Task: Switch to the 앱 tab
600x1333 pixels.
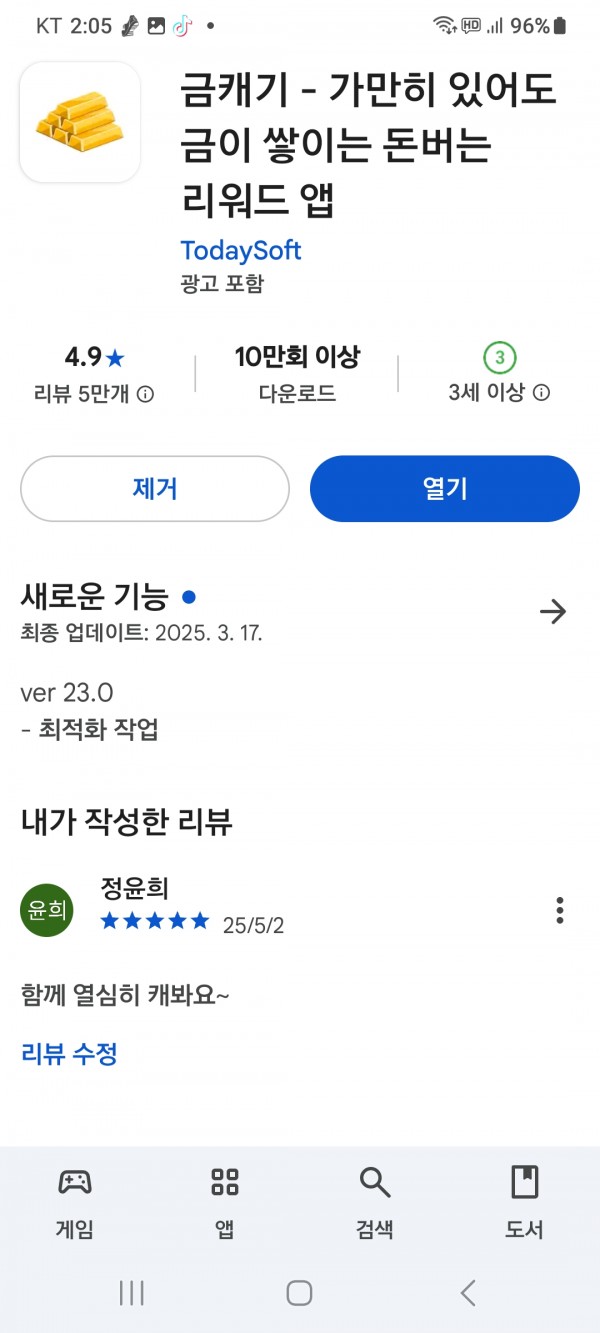Action: coord(225,1203)
